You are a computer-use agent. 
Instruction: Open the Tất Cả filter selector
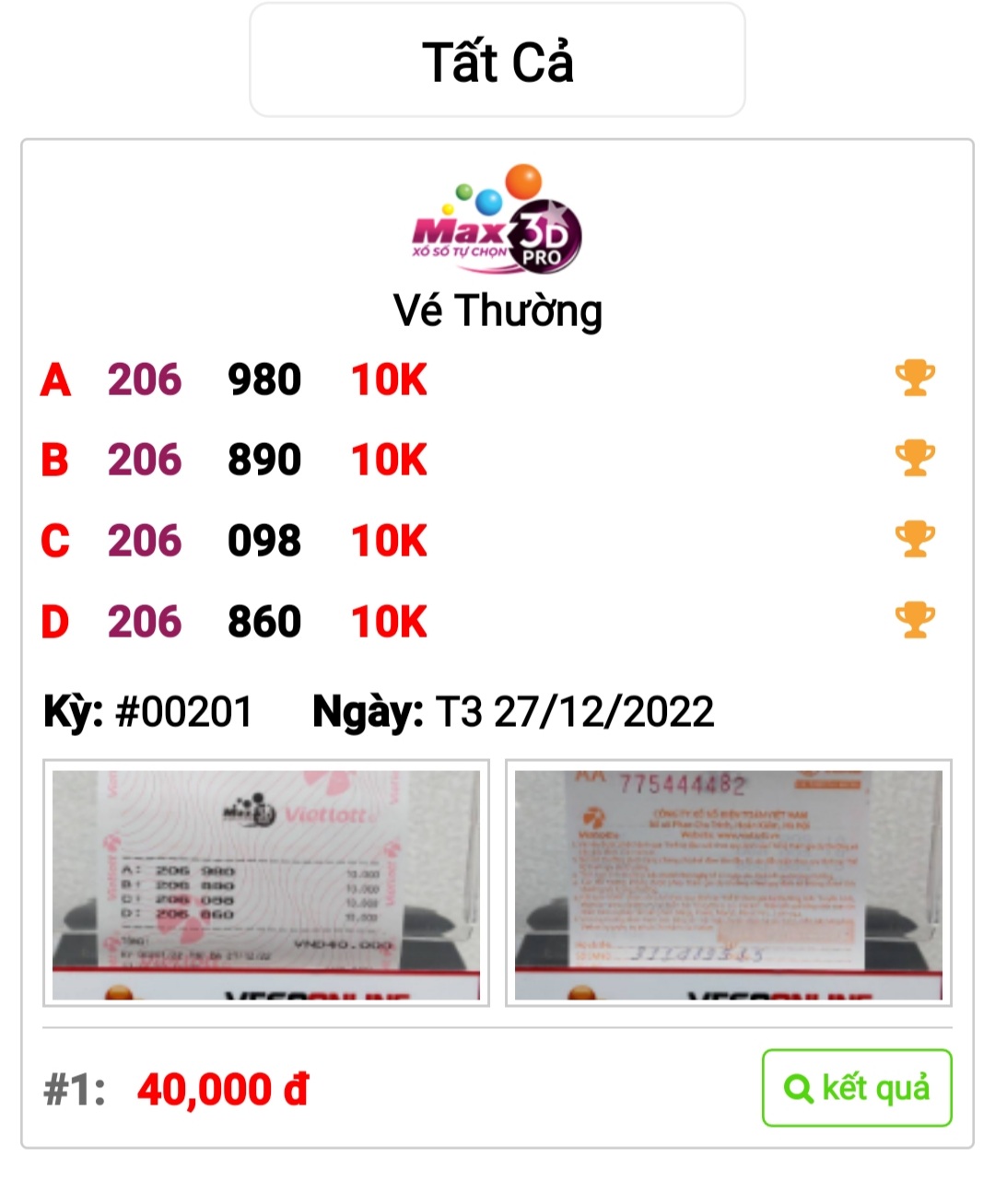coord(497,61)
